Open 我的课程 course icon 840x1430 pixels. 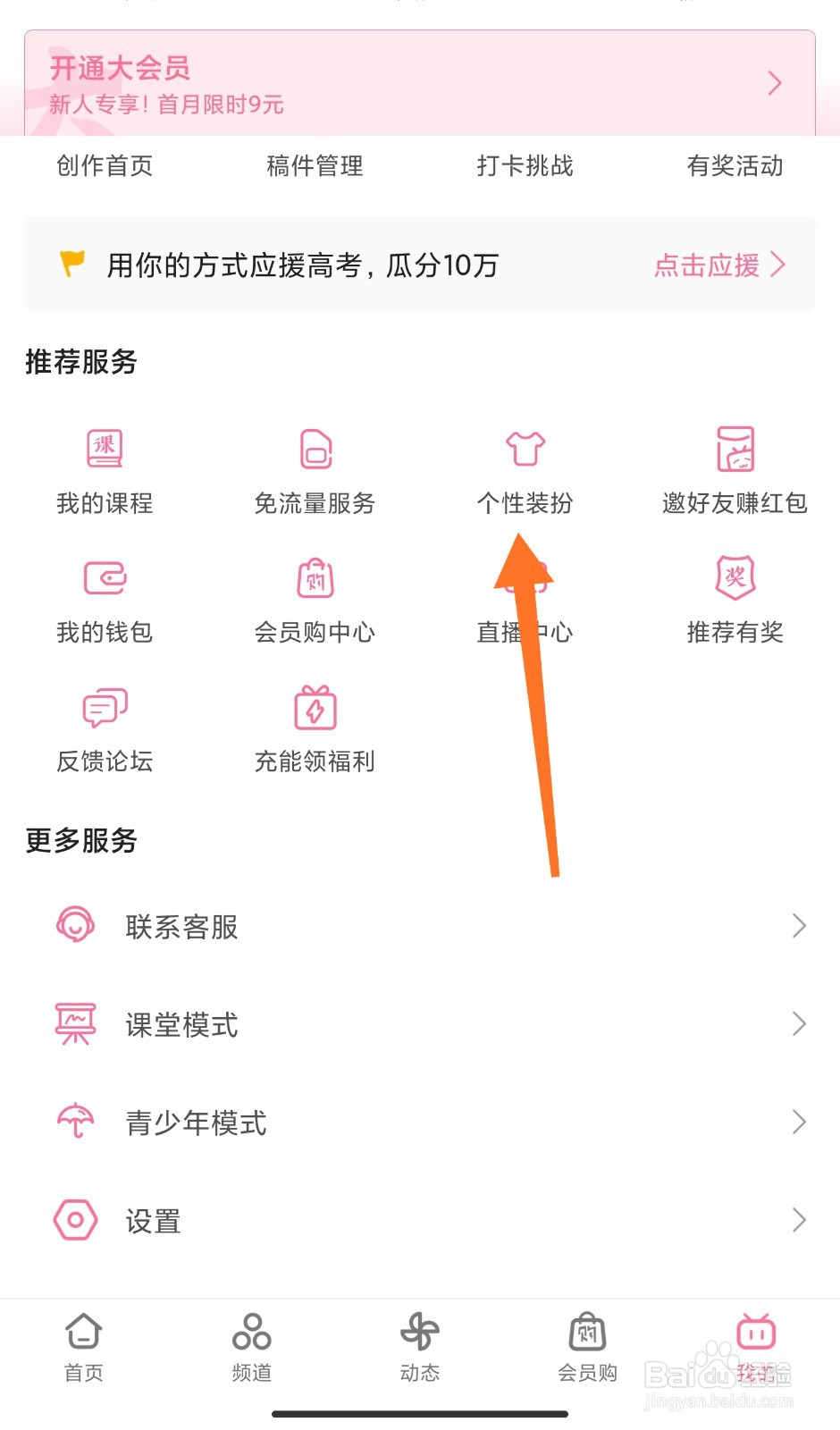point(103,449)
